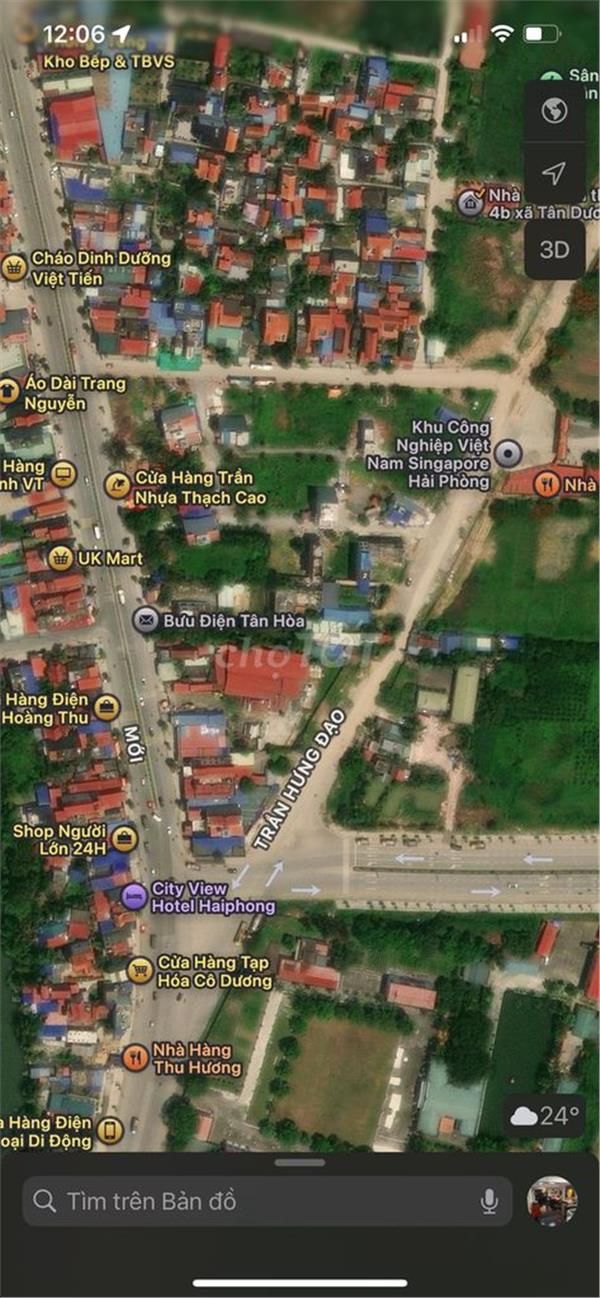The image size is (600, 1298).
Task: Open Nhà Hàng Thu Hương restaurant marker
Action: click(x=135, y=1058)
